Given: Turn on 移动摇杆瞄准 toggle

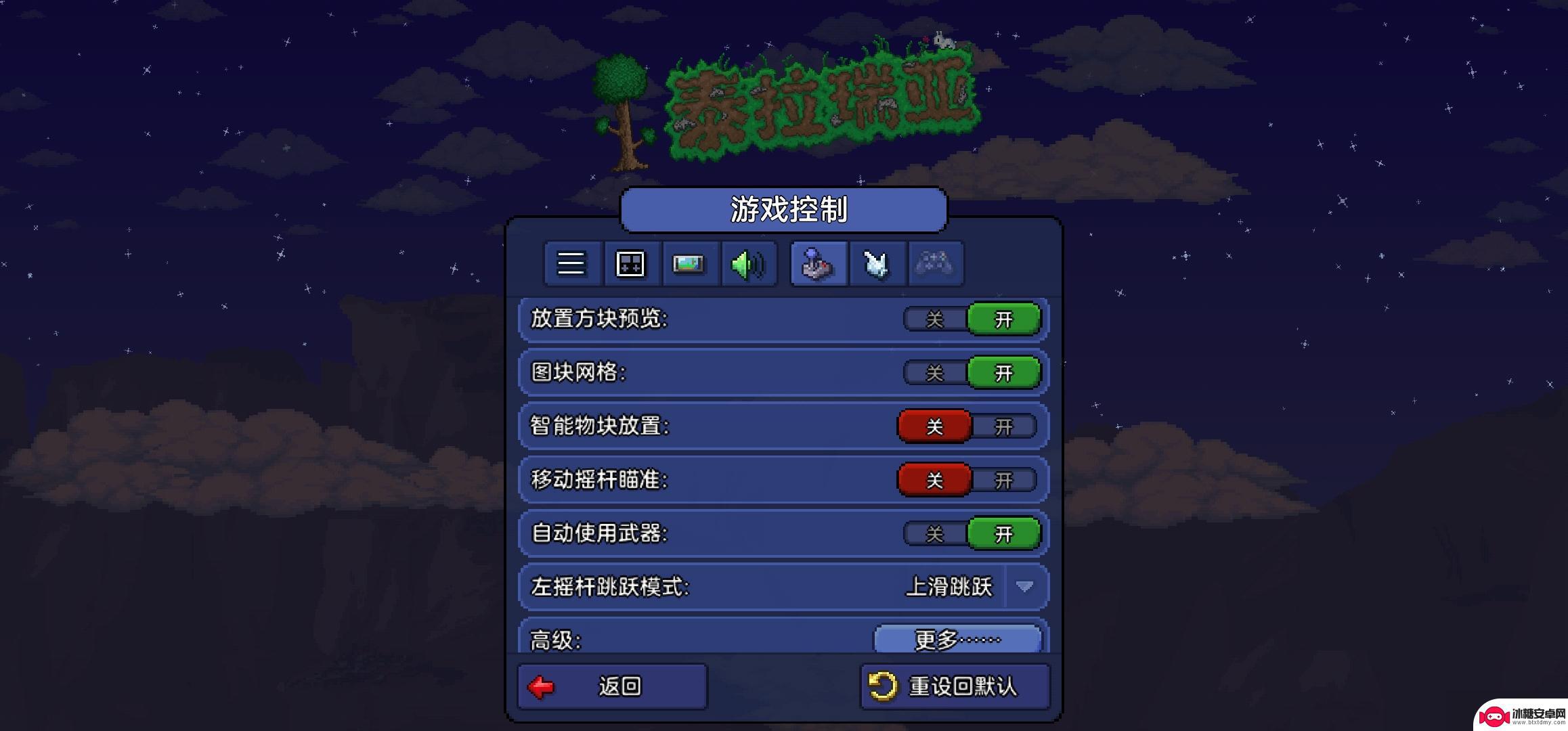Looking at the screenshot, I should 1003,480.
